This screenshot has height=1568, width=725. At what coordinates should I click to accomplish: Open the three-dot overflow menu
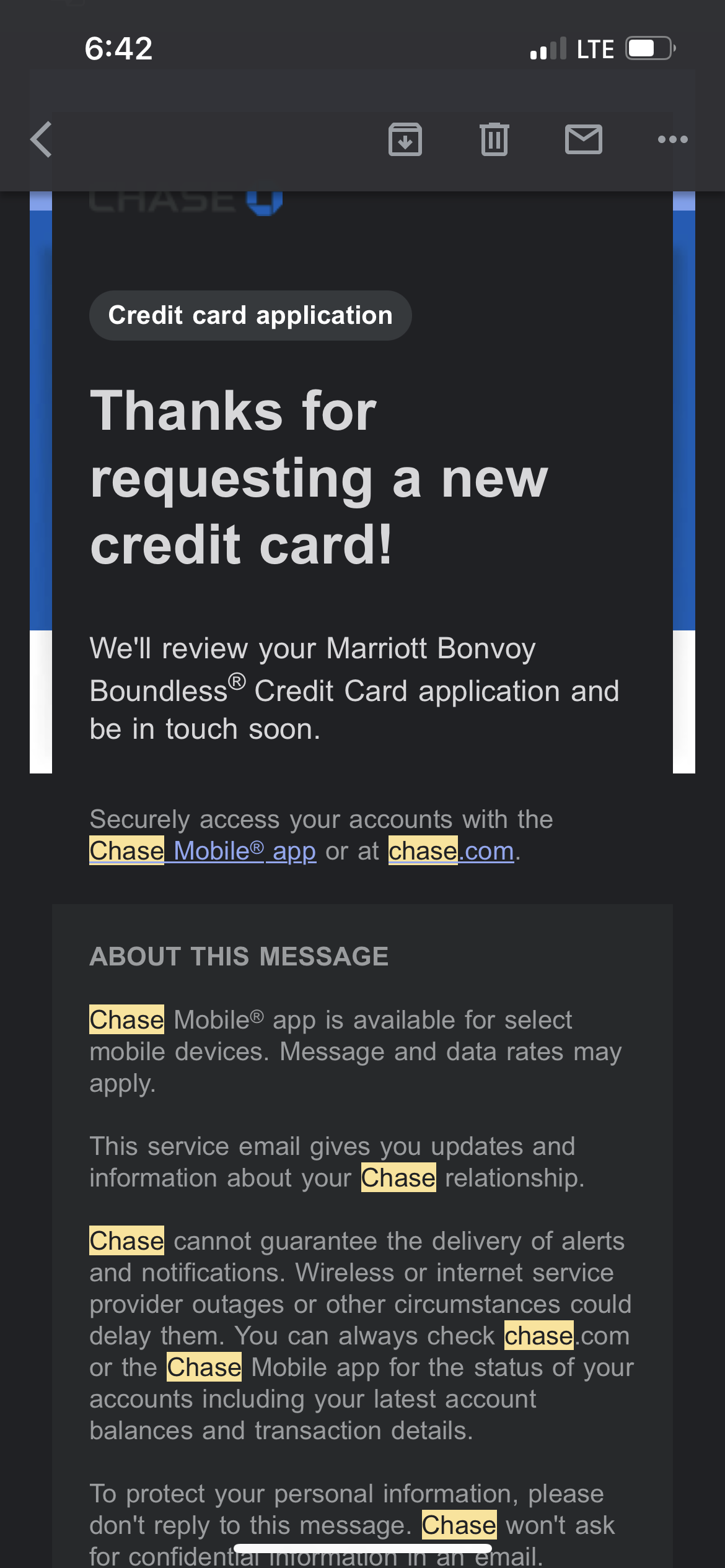click(672, 139)
